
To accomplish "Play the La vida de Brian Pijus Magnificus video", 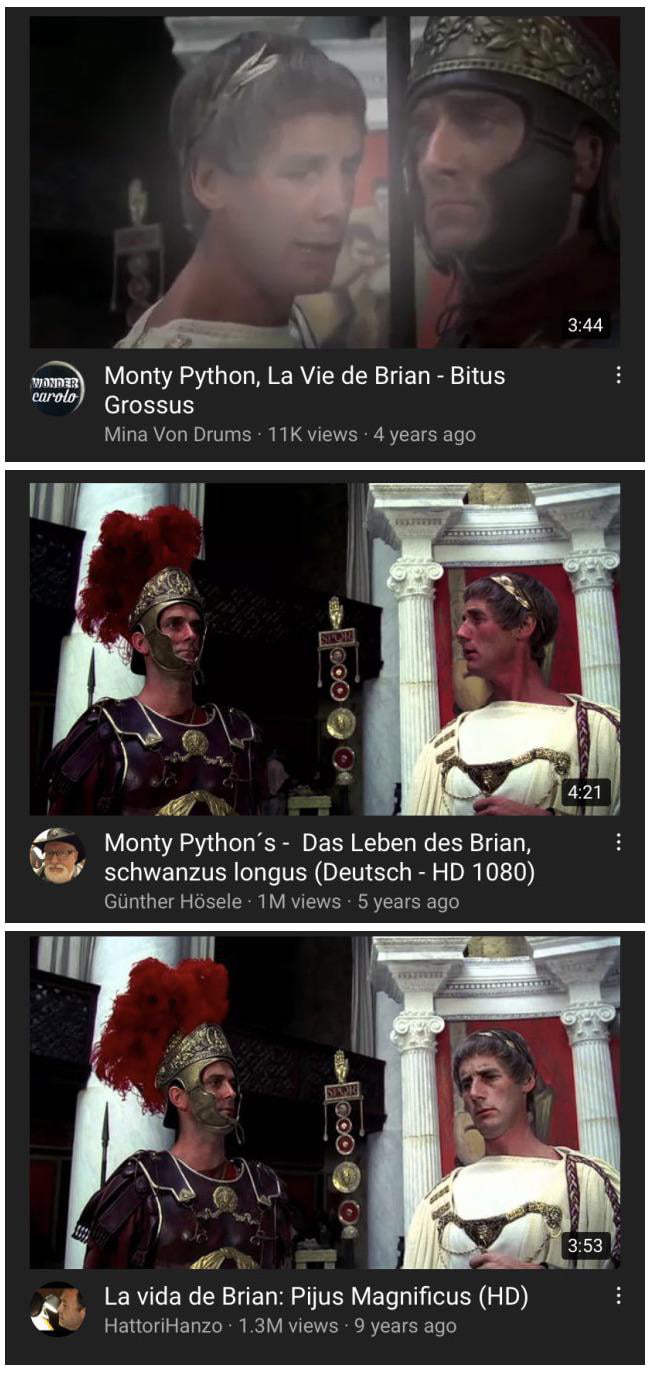I will [x=324, y=1102].
